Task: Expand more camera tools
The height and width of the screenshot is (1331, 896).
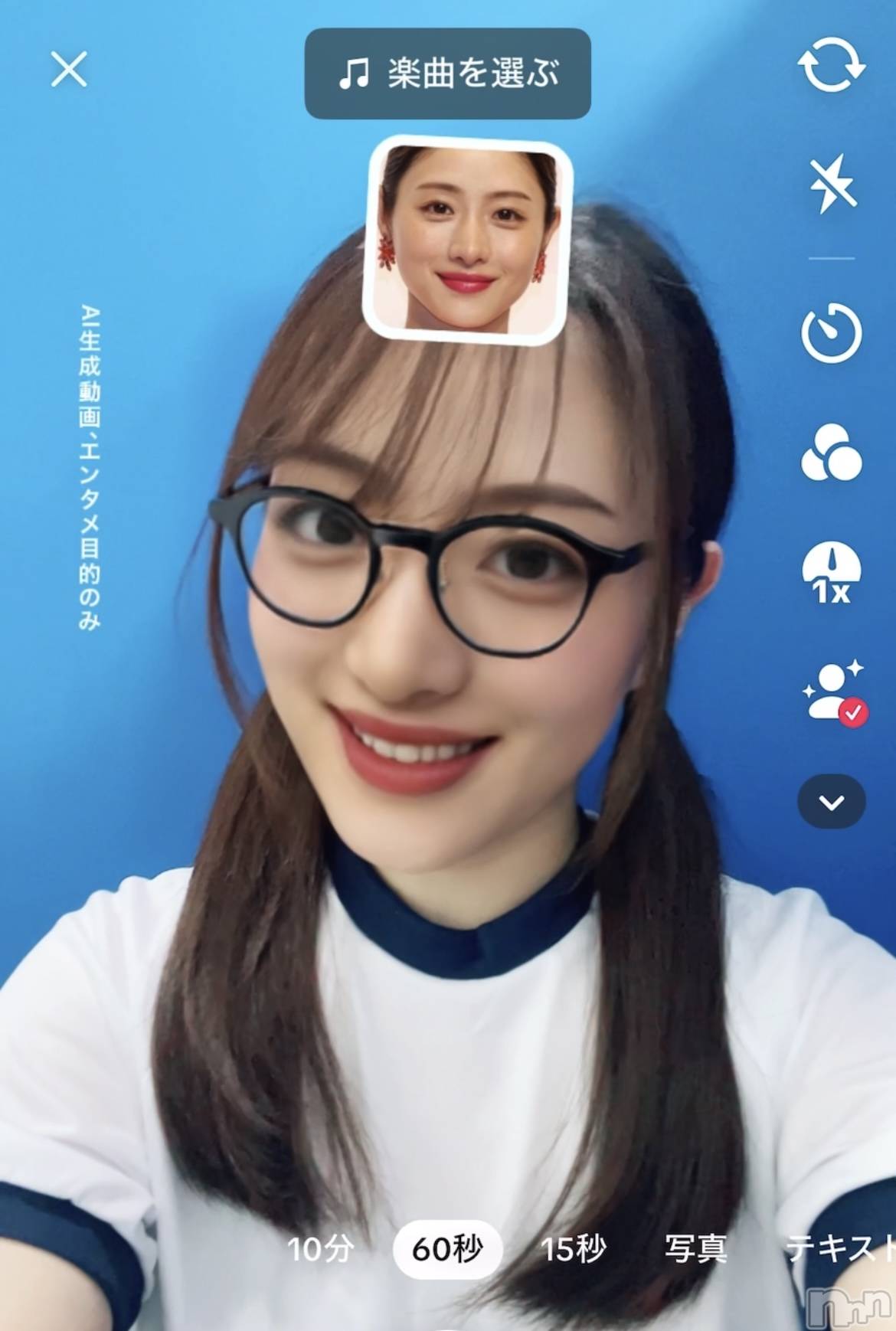Action: pos(832,802)
